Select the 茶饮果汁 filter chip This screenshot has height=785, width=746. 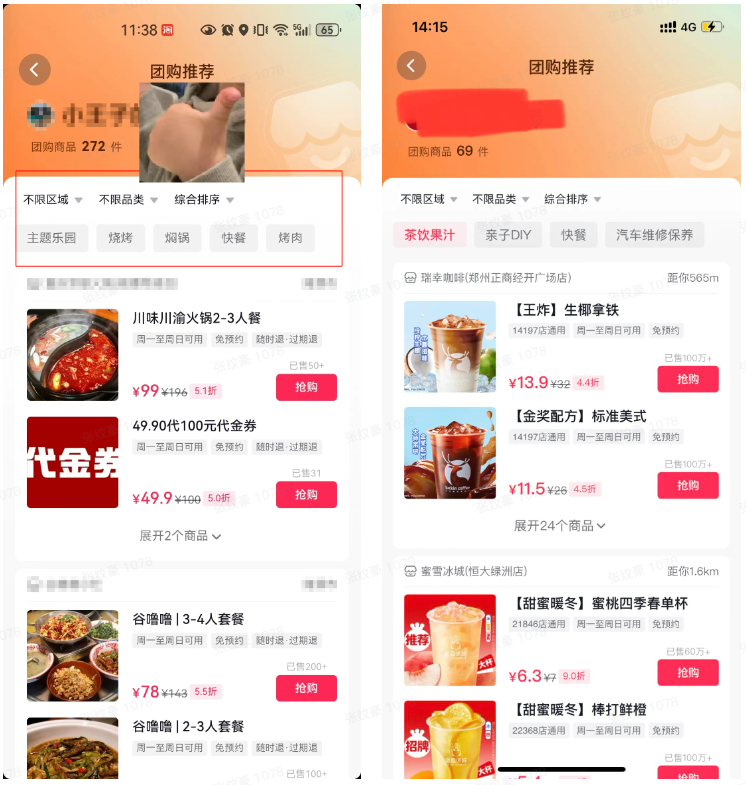[x=432, y=235]
